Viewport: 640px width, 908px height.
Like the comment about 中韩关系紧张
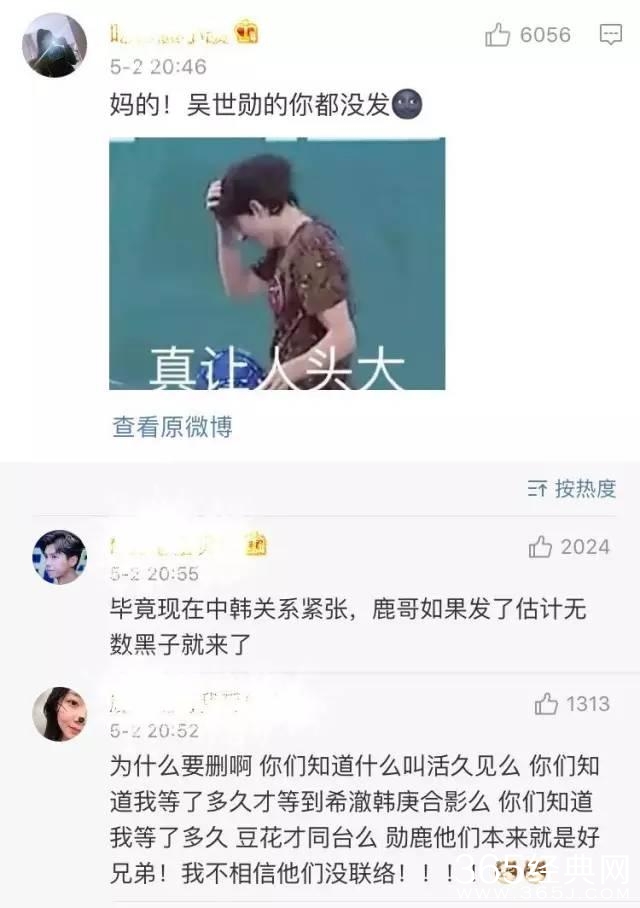pos(541,547)
